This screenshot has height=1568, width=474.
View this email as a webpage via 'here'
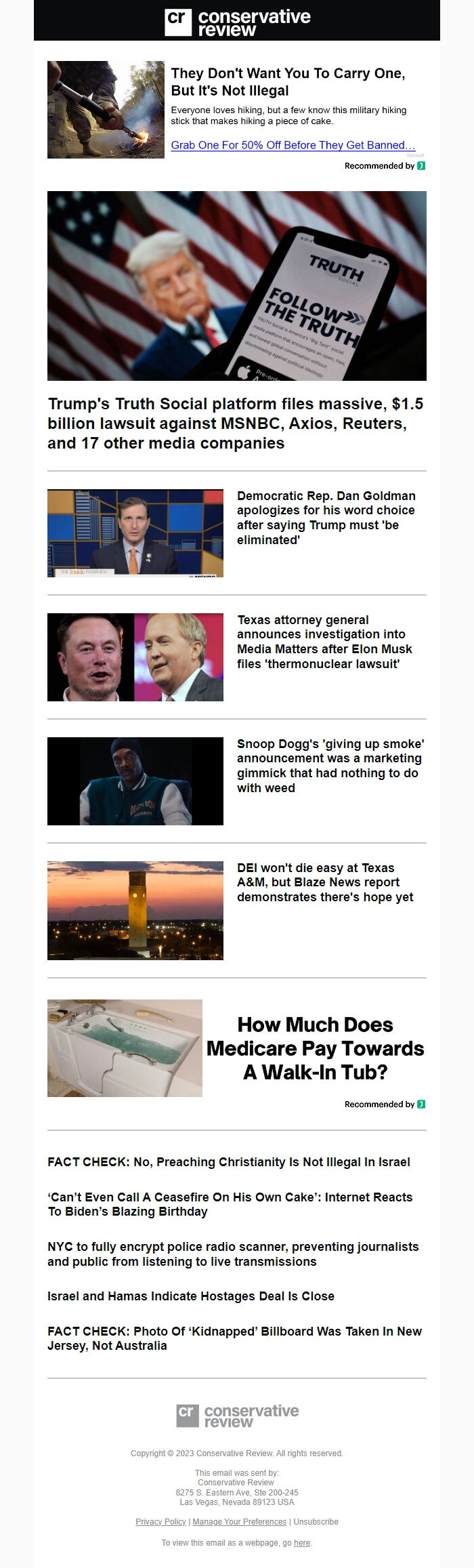point(302,1543)
